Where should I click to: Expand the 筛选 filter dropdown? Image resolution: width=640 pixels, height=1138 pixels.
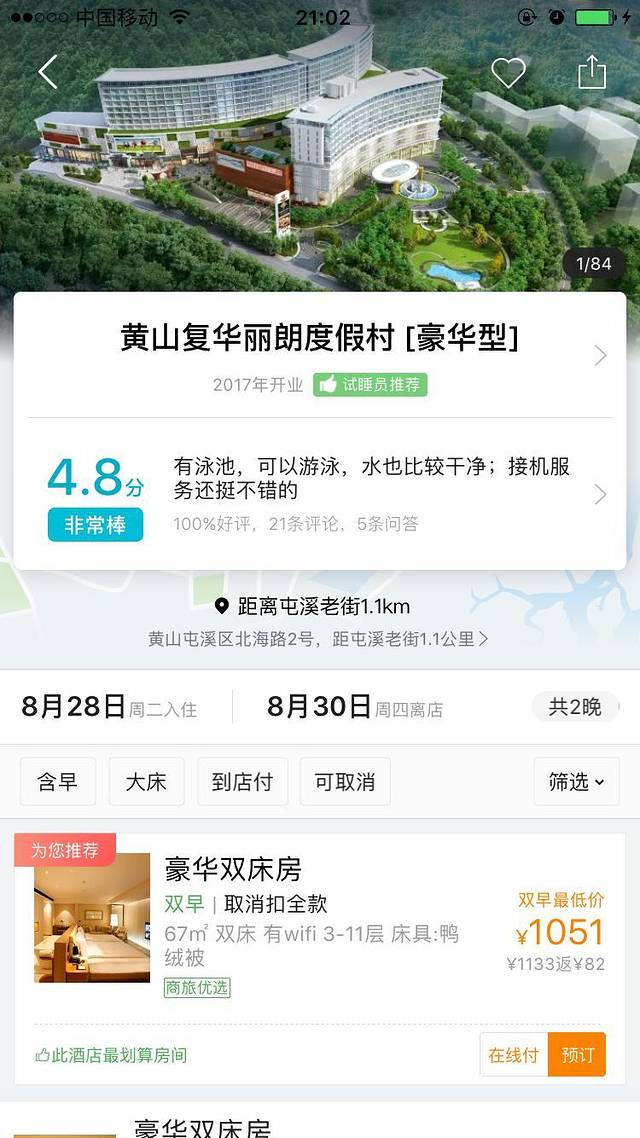[576, 782]
